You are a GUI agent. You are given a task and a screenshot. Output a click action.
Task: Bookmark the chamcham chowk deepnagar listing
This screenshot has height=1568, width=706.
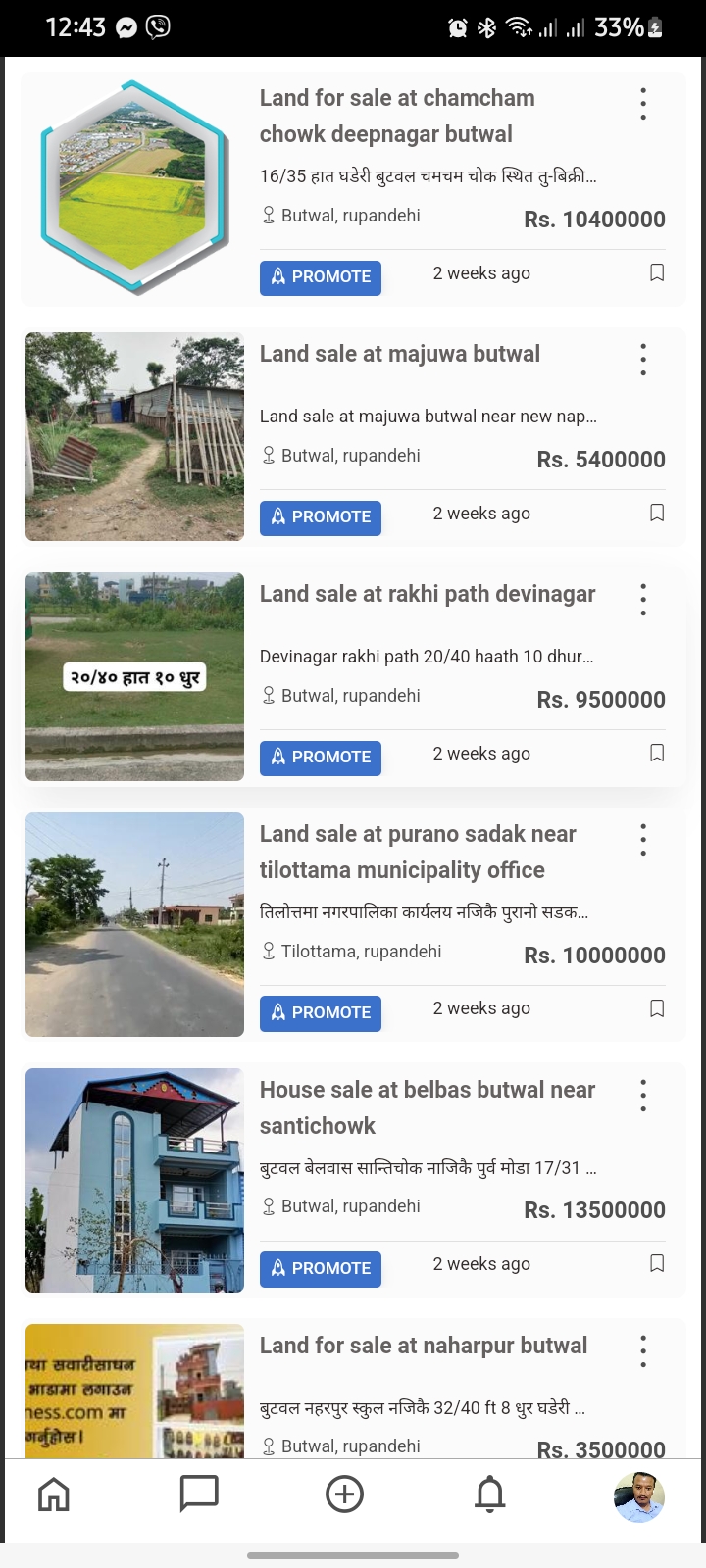coord(657,273)
